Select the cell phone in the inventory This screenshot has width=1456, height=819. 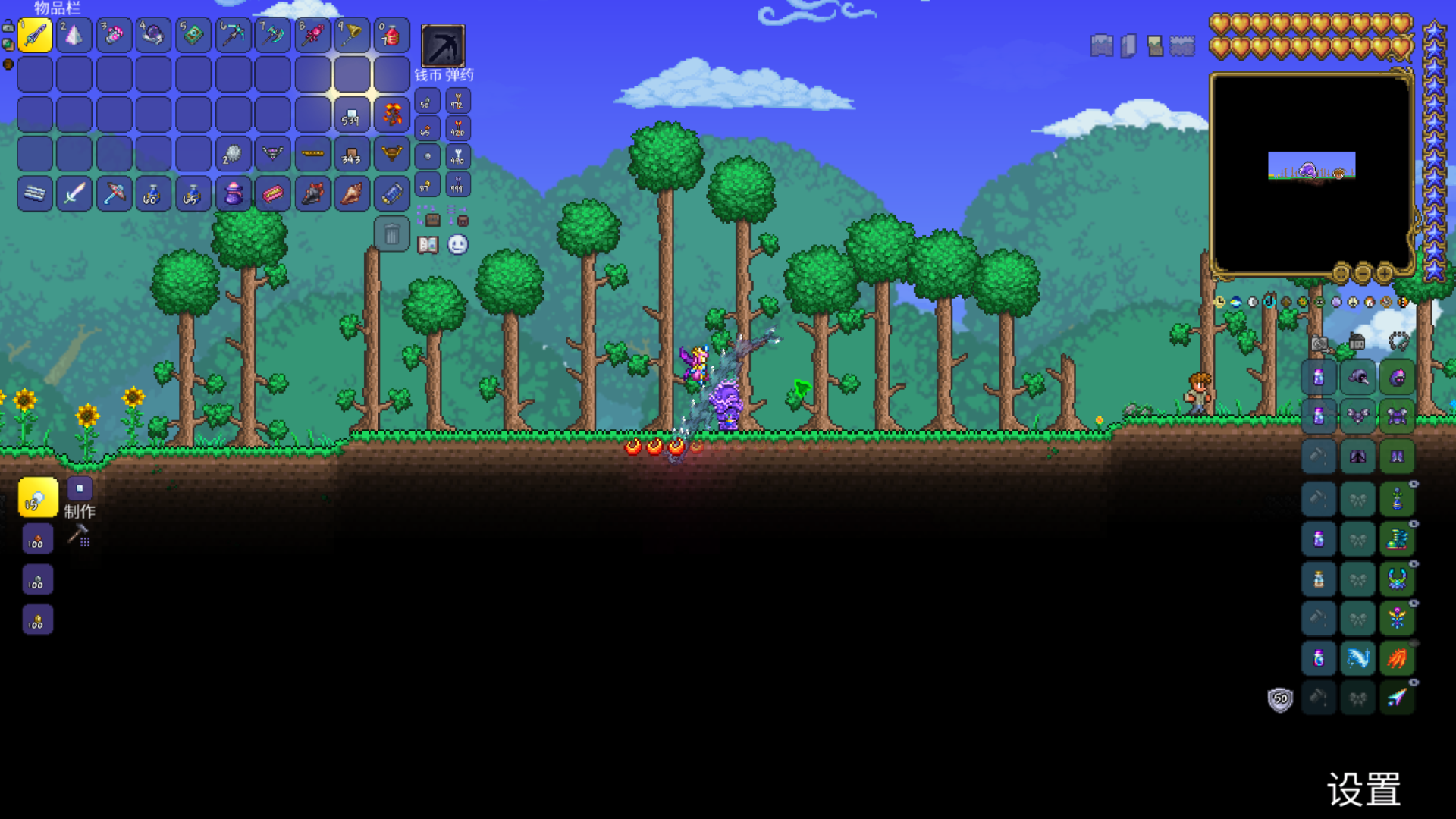coord(391,194)
